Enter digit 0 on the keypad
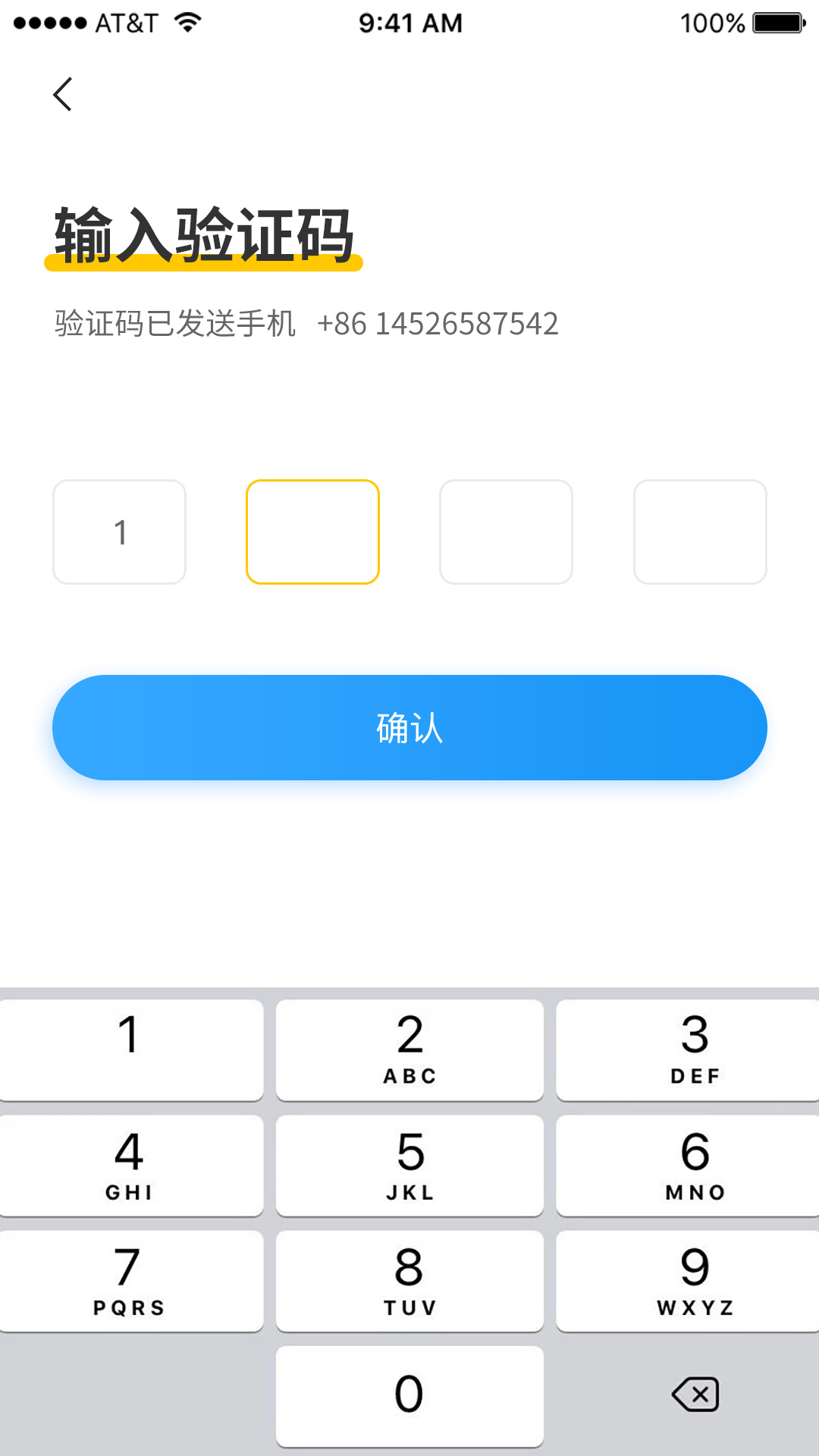 [409, 1396]
